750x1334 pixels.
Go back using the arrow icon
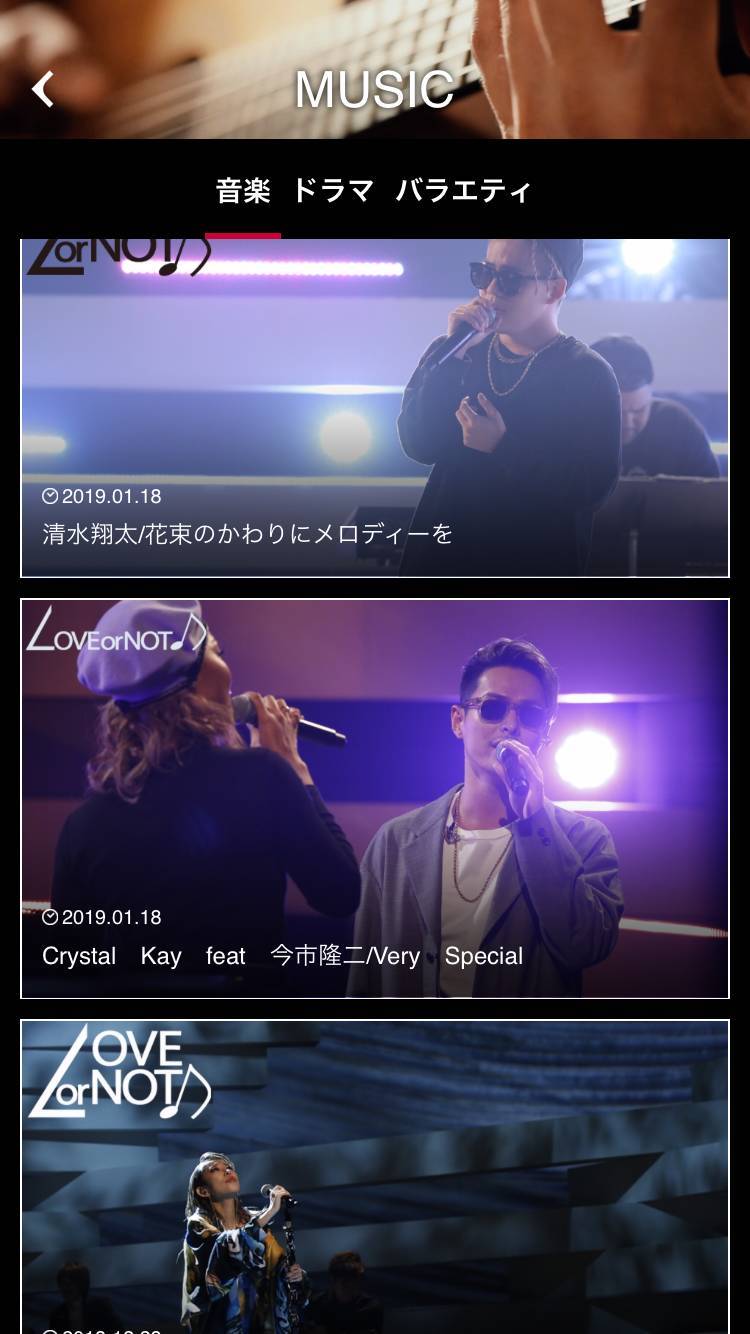pyautogui.click(x=43, y=90)
